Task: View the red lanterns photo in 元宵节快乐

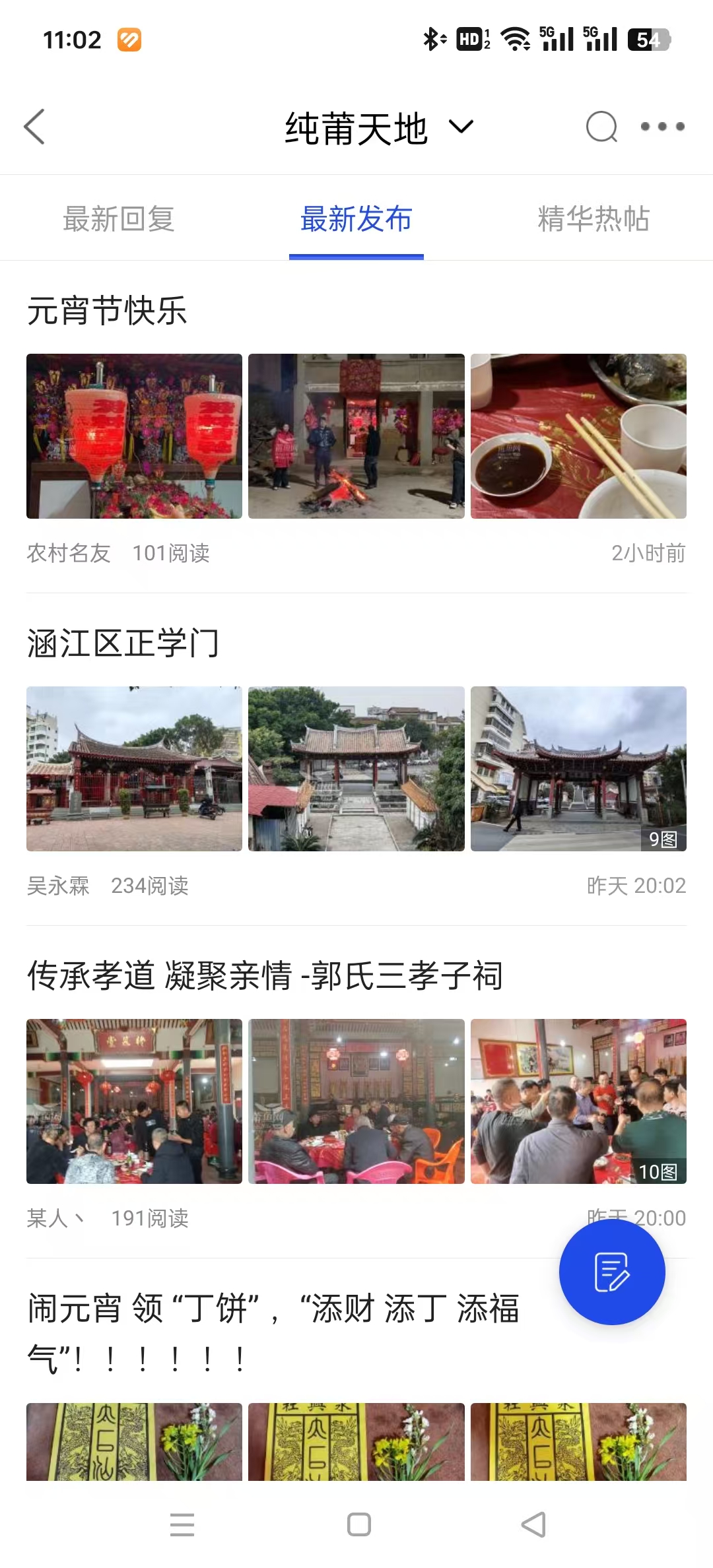Action: tap(134, 436)
